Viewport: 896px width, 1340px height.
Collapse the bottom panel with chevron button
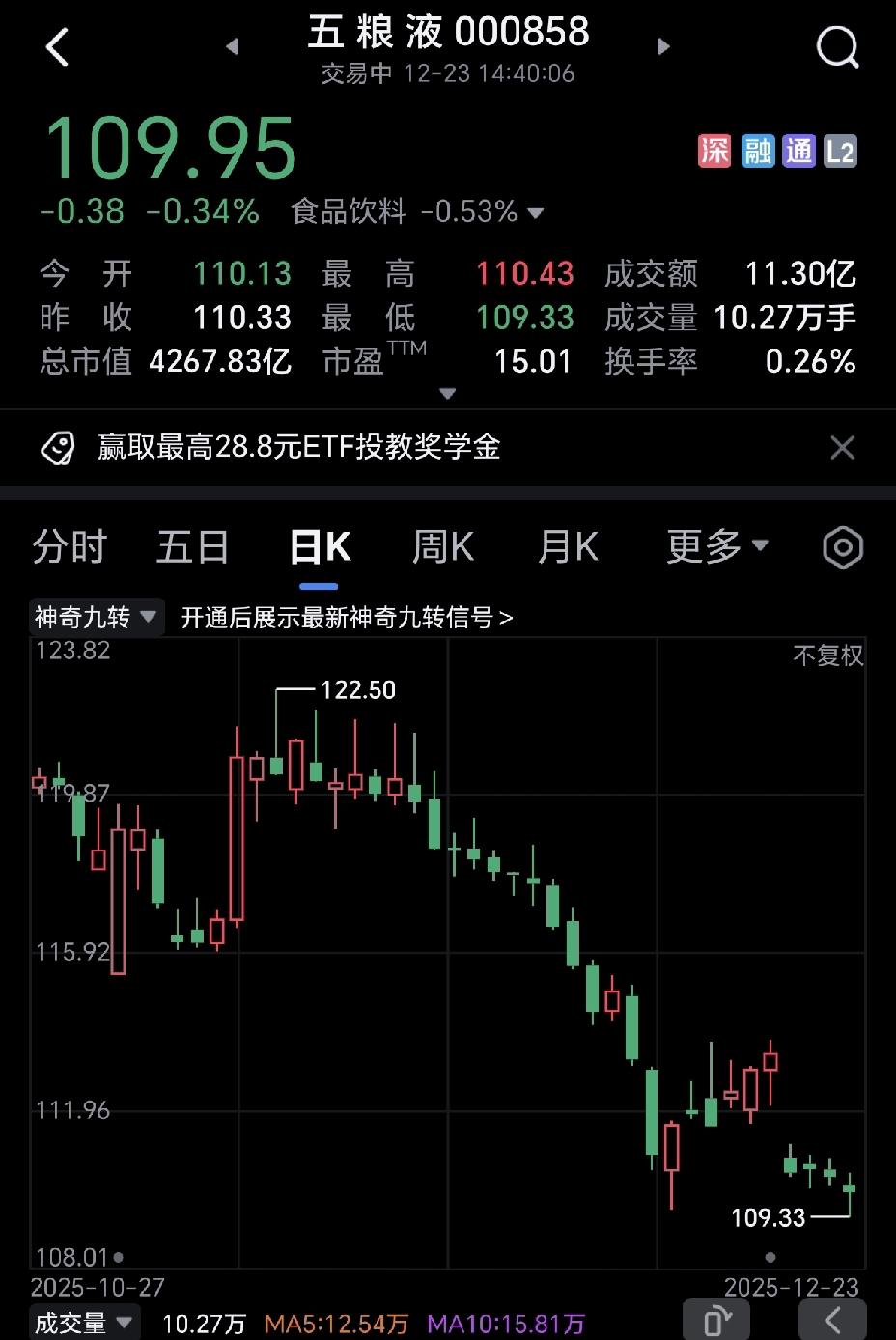click(x=832, y=1318)
